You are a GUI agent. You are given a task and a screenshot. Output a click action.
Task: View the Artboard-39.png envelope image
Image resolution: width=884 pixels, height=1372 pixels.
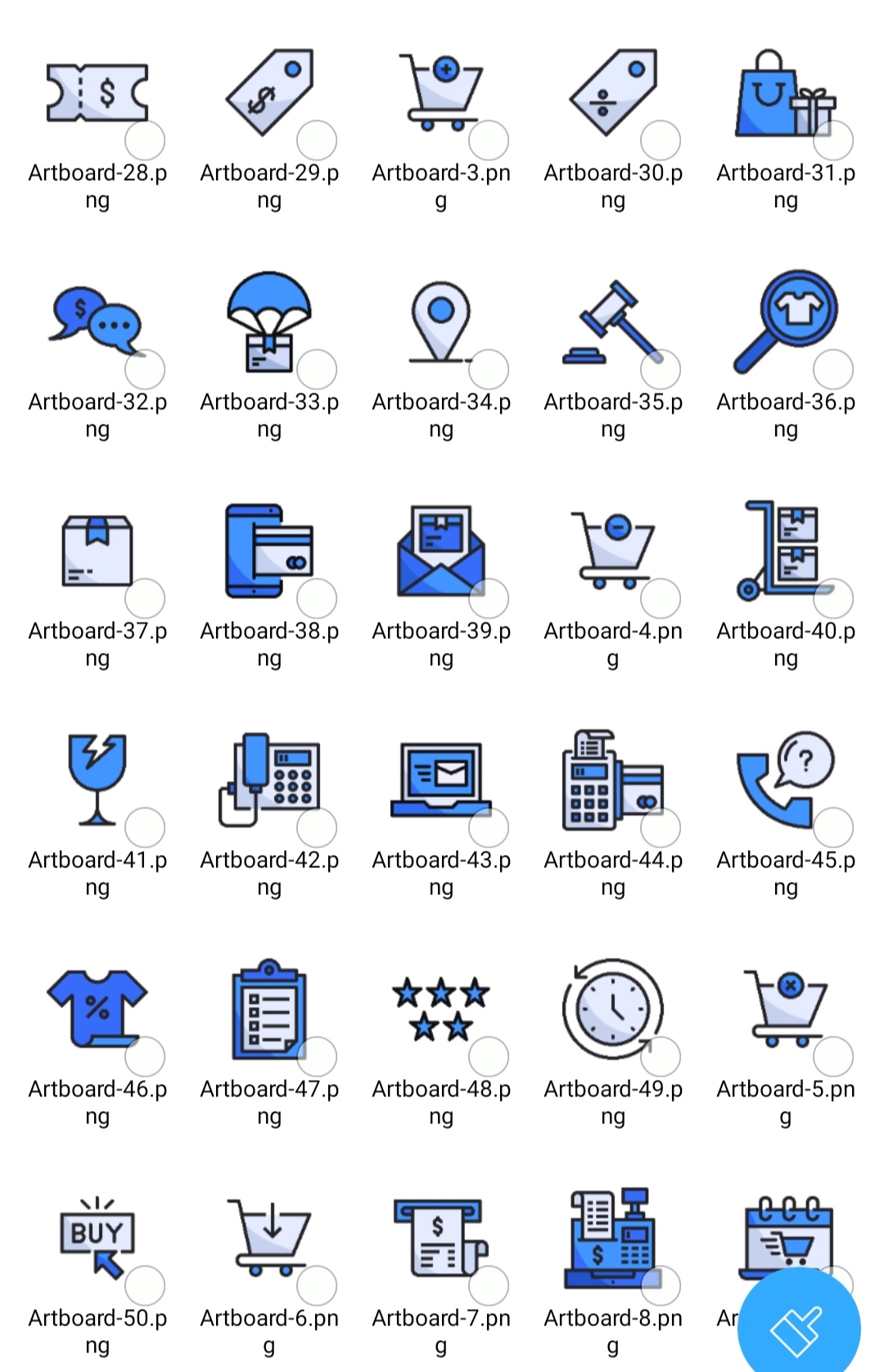(440, 550)
